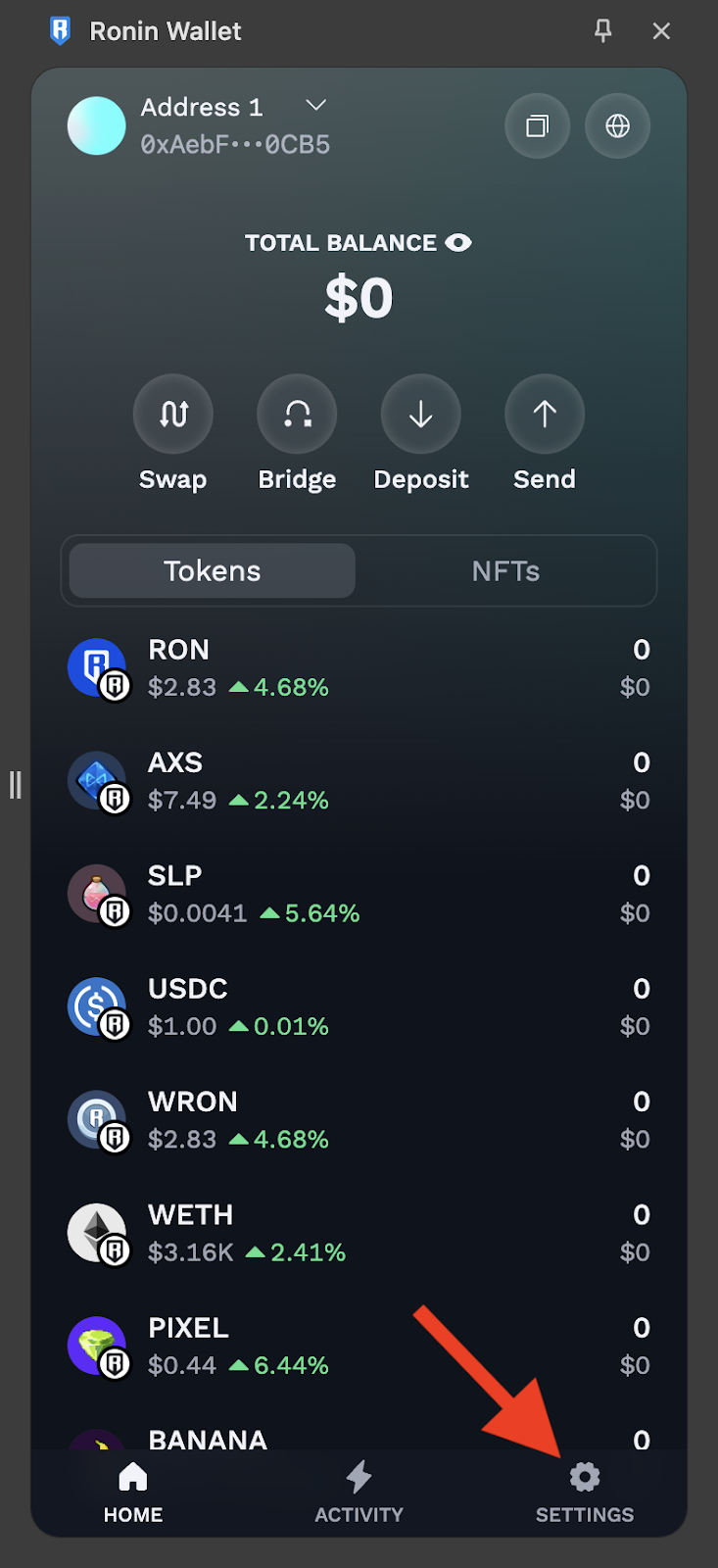
Task: Open Settings in the bottom bar
Action: [x=585, y=1493]
